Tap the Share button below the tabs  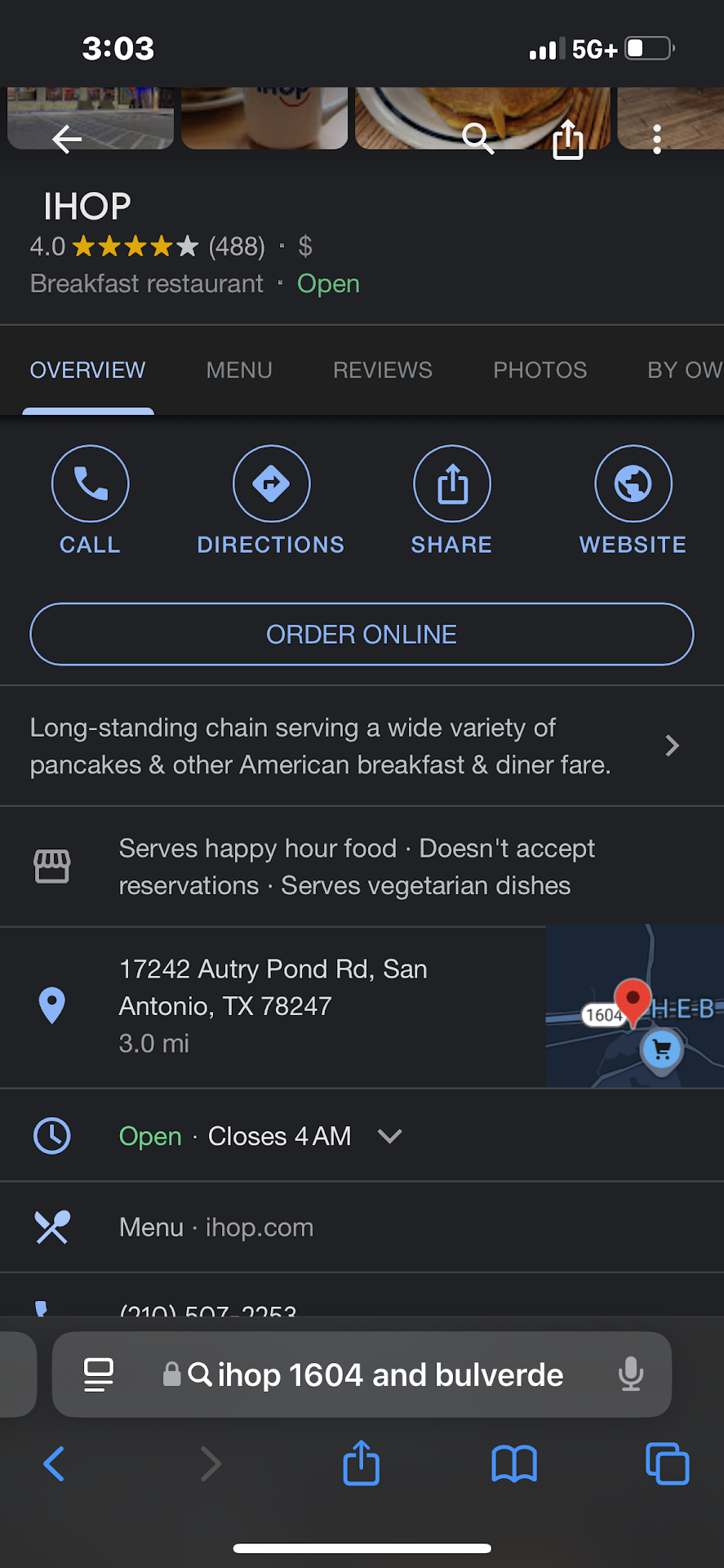click(451, 500)
